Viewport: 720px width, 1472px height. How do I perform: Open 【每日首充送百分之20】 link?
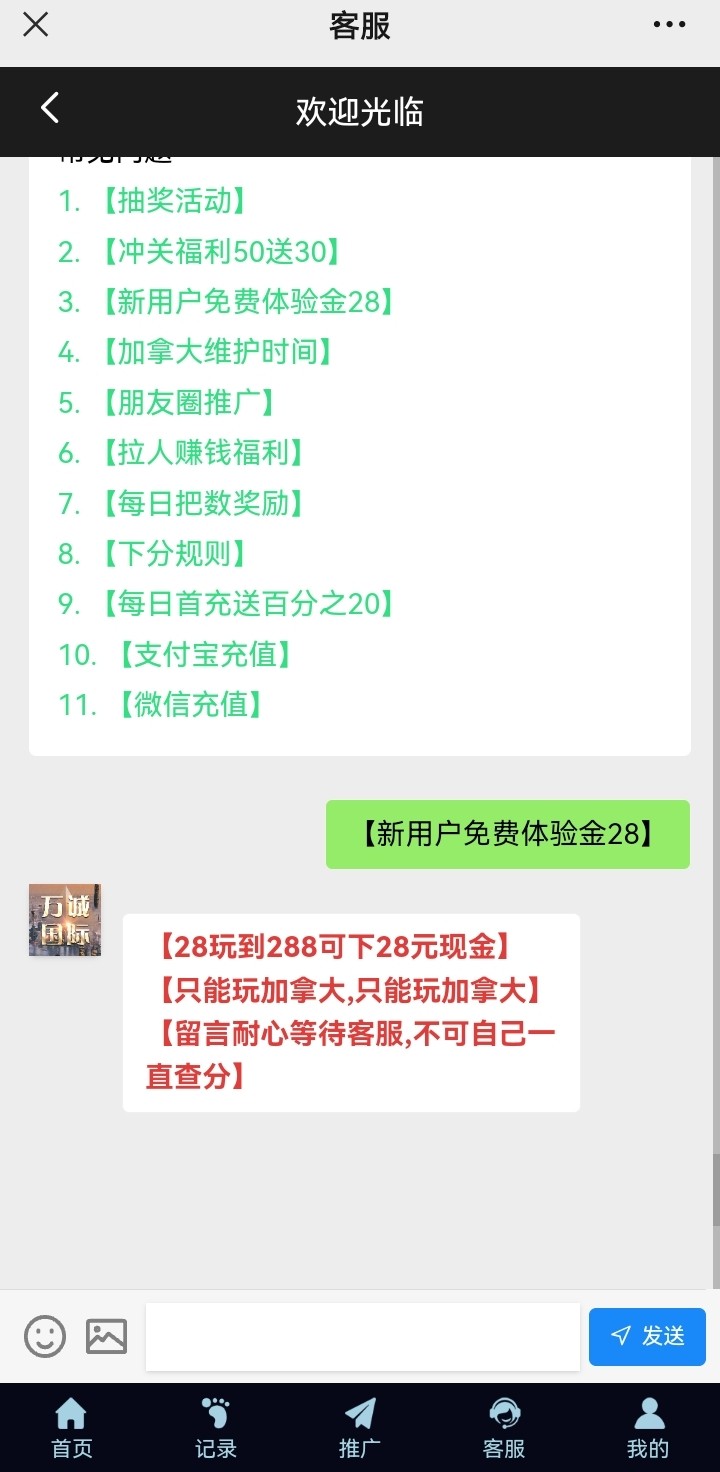(x=248, y=604)
